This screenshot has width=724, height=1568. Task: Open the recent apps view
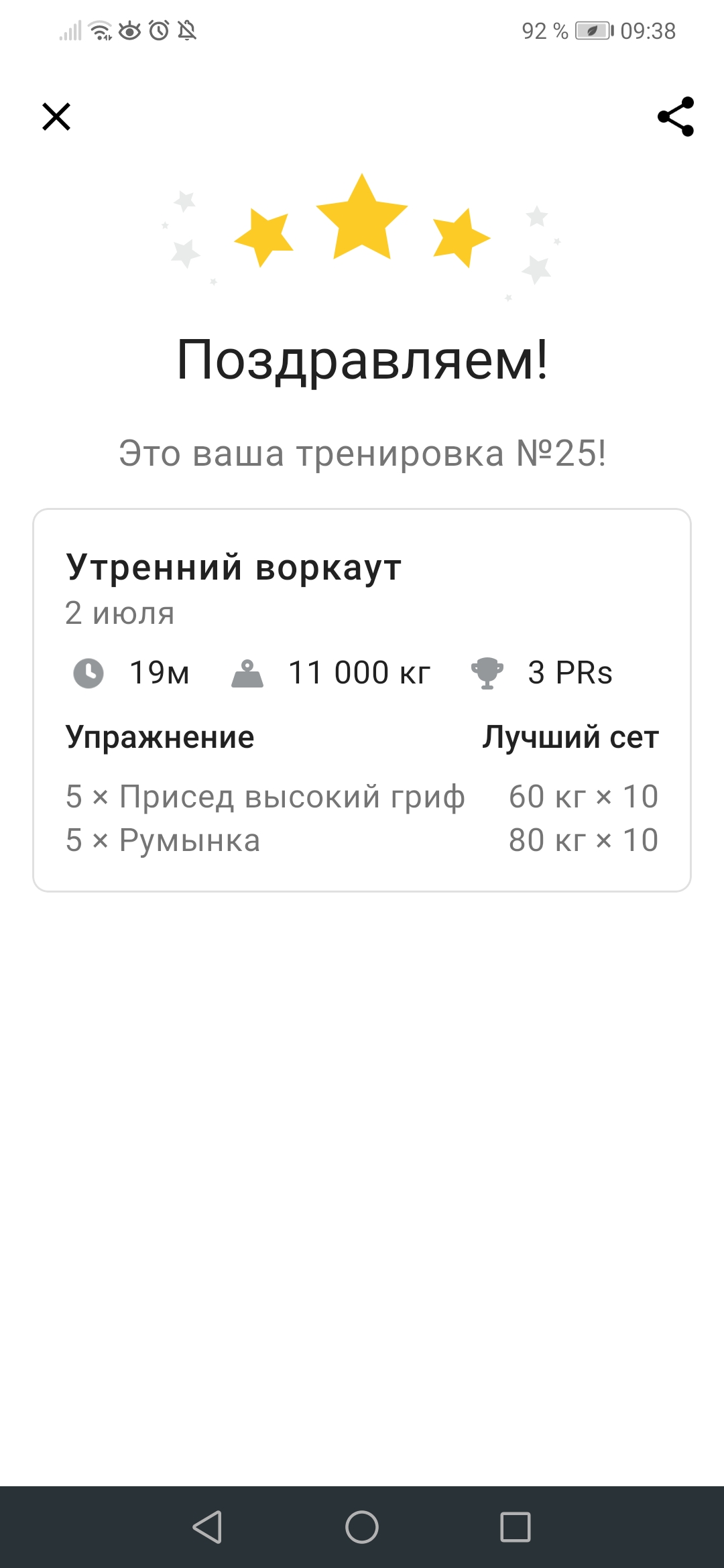(516, 1527)
